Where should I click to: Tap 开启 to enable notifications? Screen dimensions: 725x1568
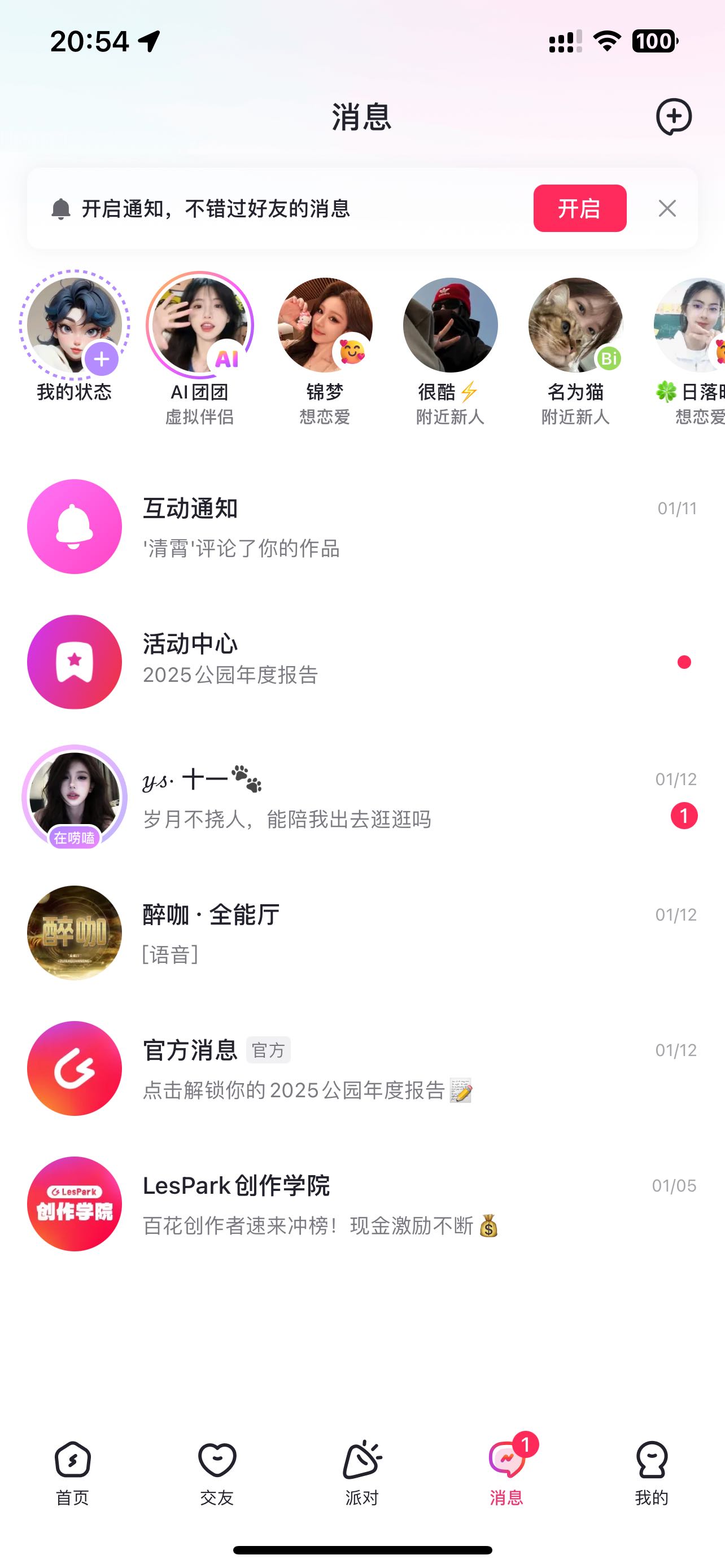point(579,208)
